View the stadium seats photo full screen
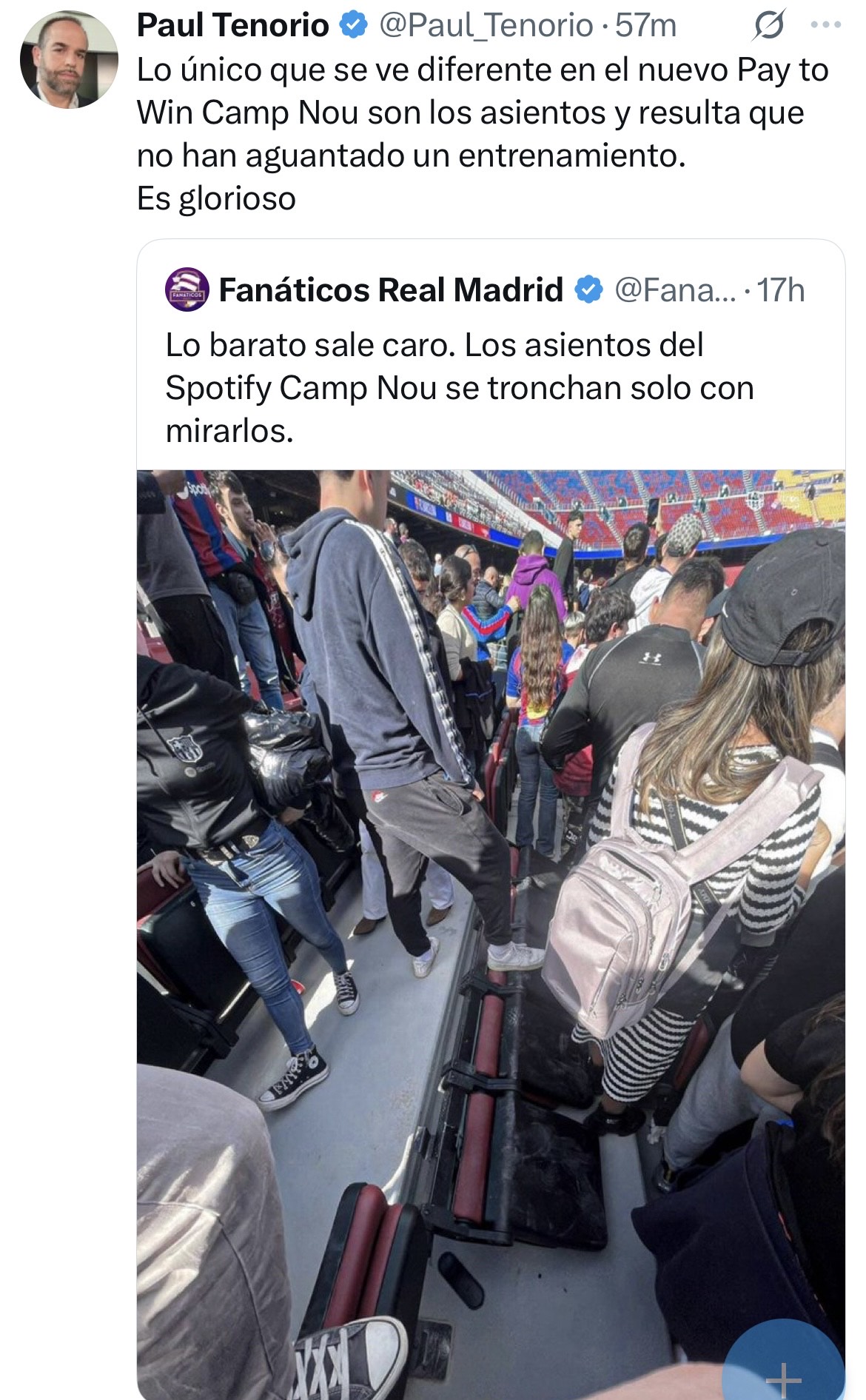Image resolution: width=866 pixels, height=1400 pixels. point(490,888)
